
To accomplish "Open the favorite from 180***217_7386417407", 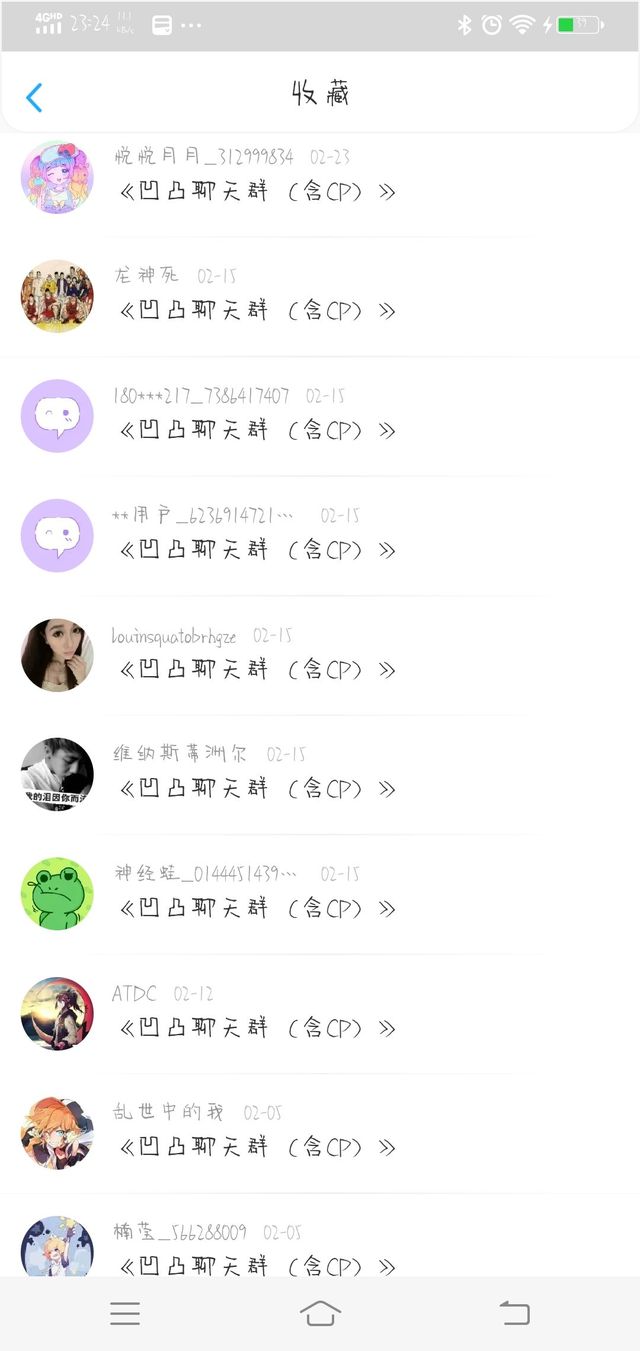I will coord(320,416).
